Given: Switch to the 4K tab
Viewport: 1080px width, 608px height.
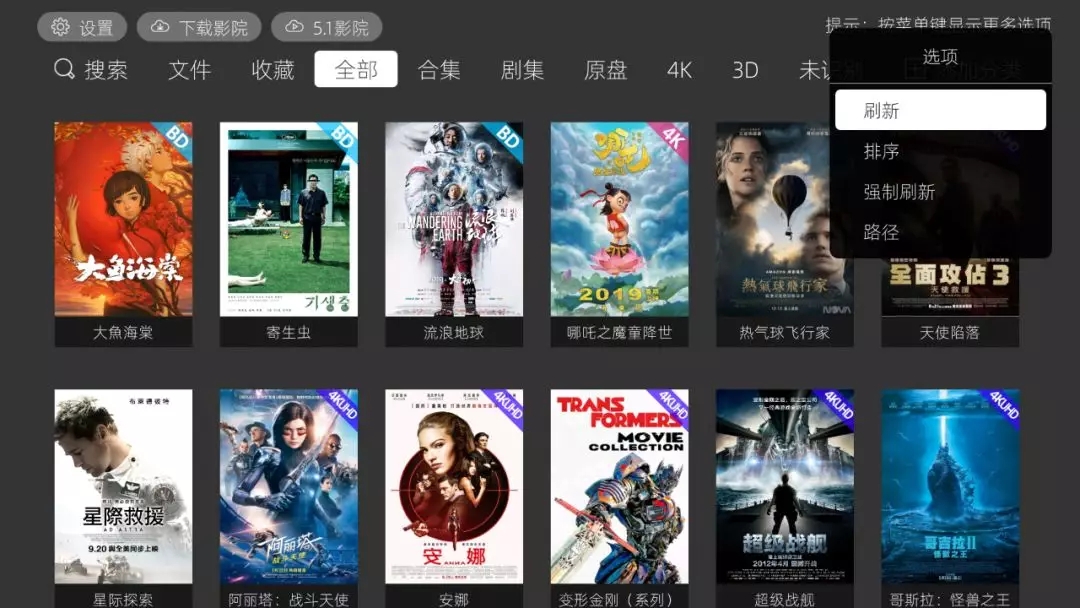Looking at the screenshot, I should [680, 70].
